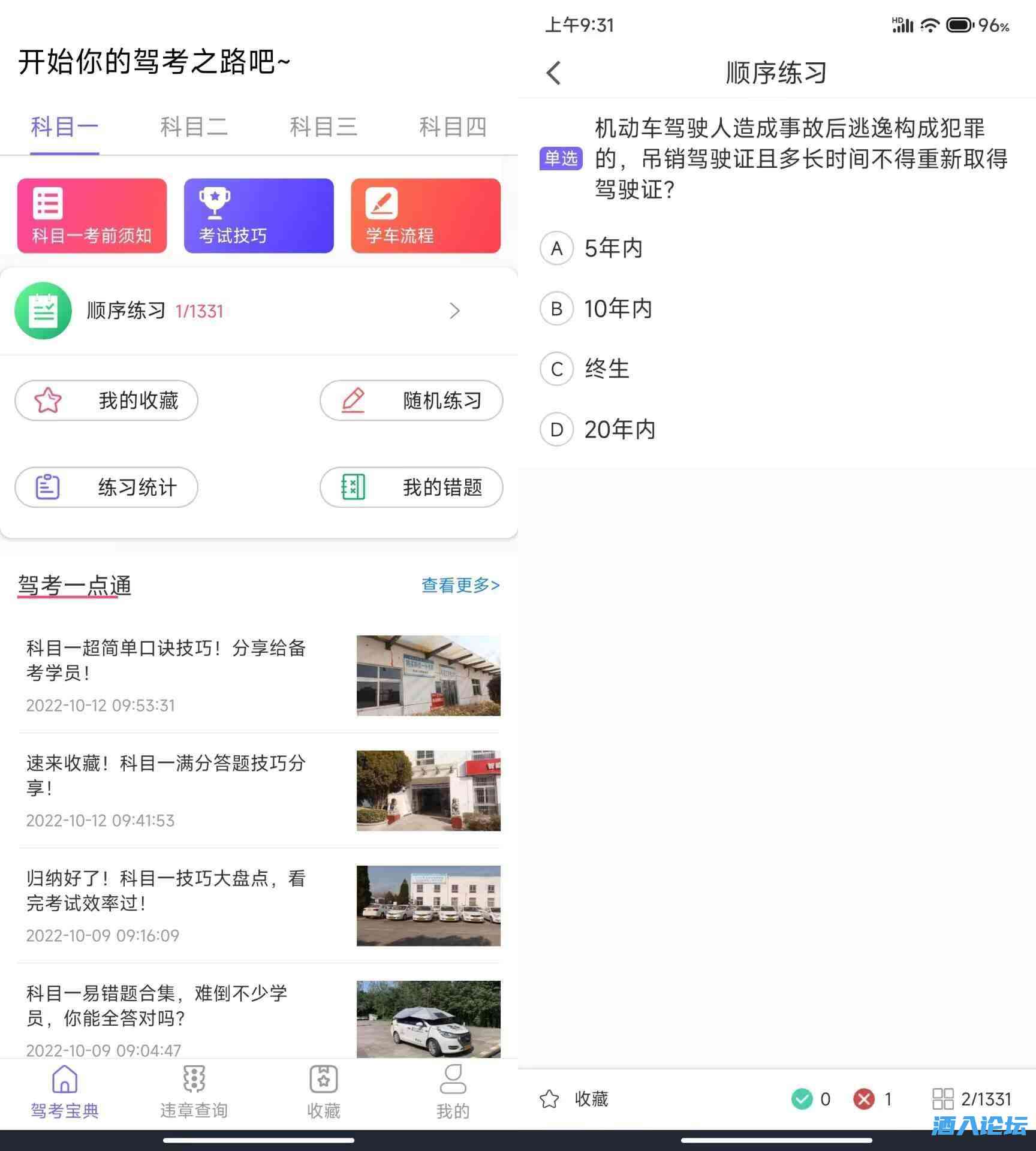Open the 考试技巧 card
Screen dimensions: 1036x1151
(x=258, y=216)
